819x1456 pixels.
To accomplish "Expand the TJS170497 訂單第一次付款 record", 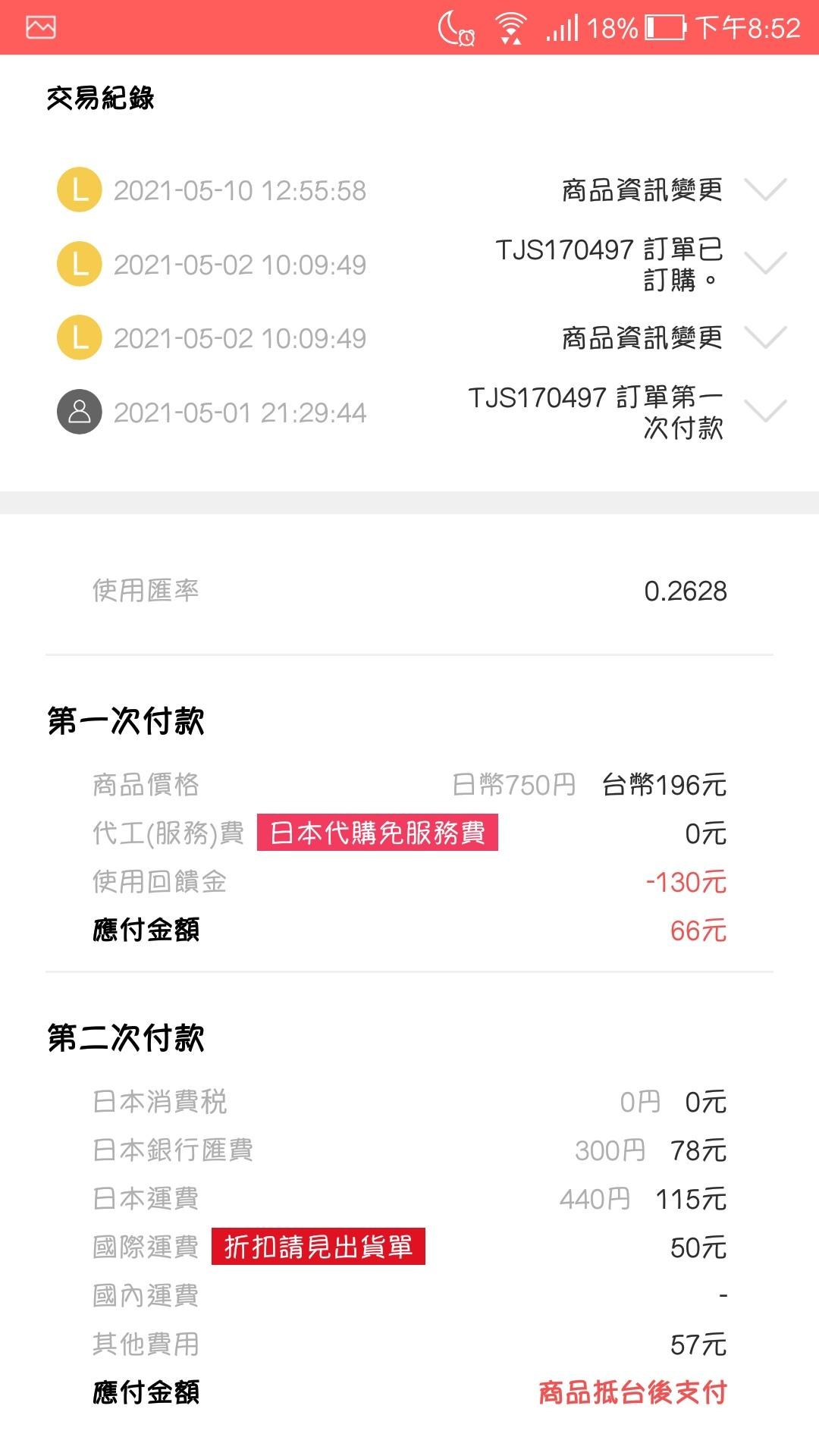I will click(765, 412).
